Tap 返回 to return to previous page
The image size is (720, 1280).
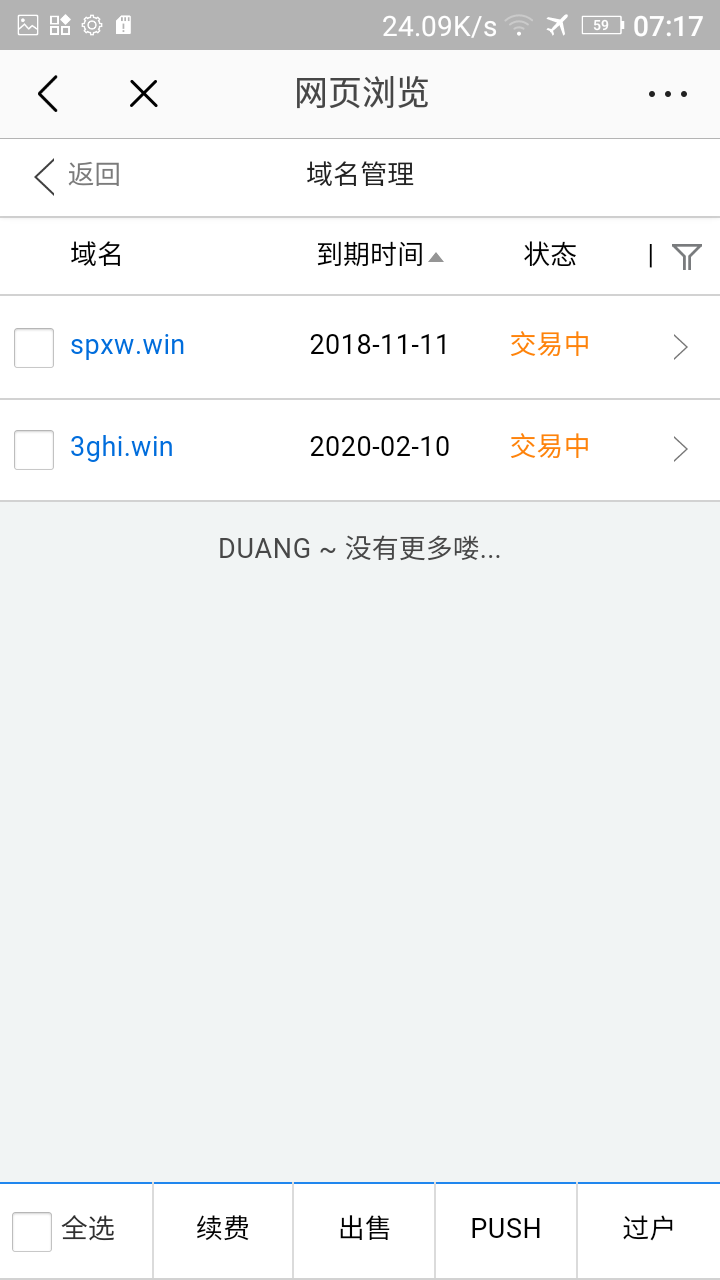coord(78,175)
